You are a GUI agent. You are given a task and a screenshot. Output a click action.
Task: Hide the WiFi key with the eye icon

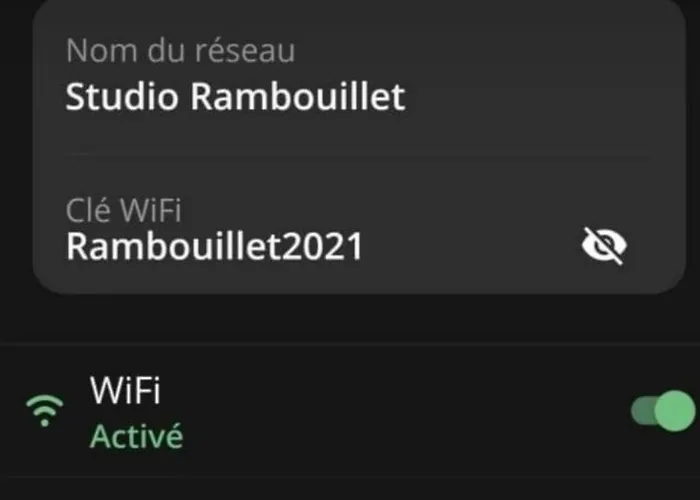(604, 245)
